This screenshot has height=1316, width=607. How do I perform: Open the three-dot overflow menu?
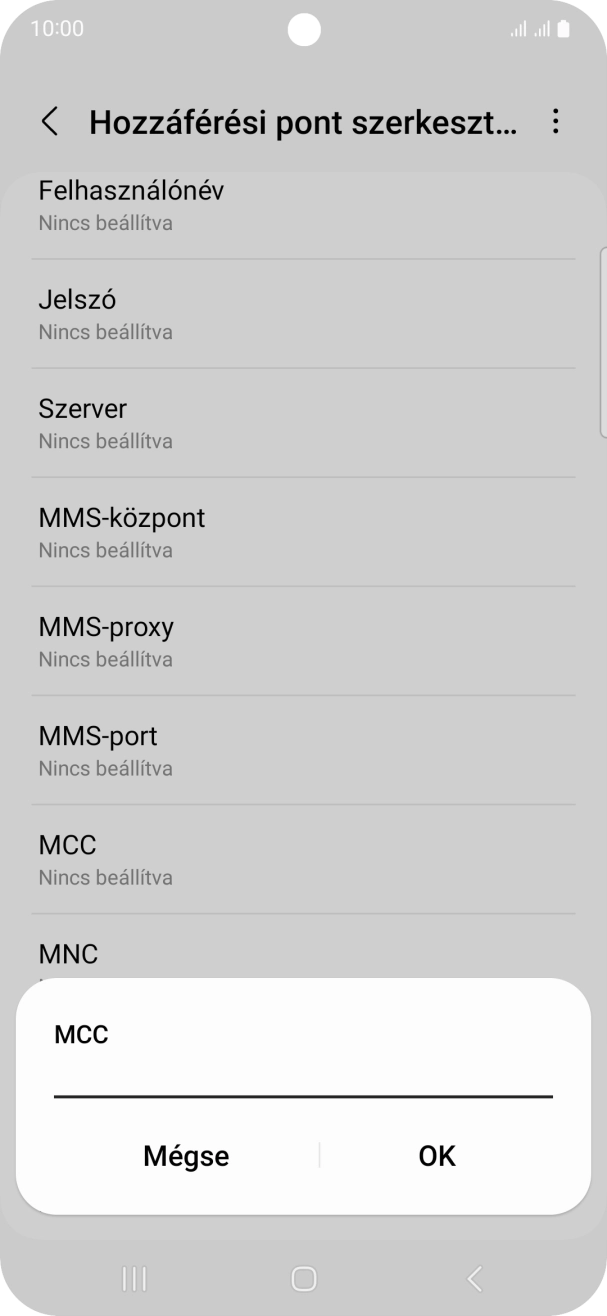tap(555, 122)
